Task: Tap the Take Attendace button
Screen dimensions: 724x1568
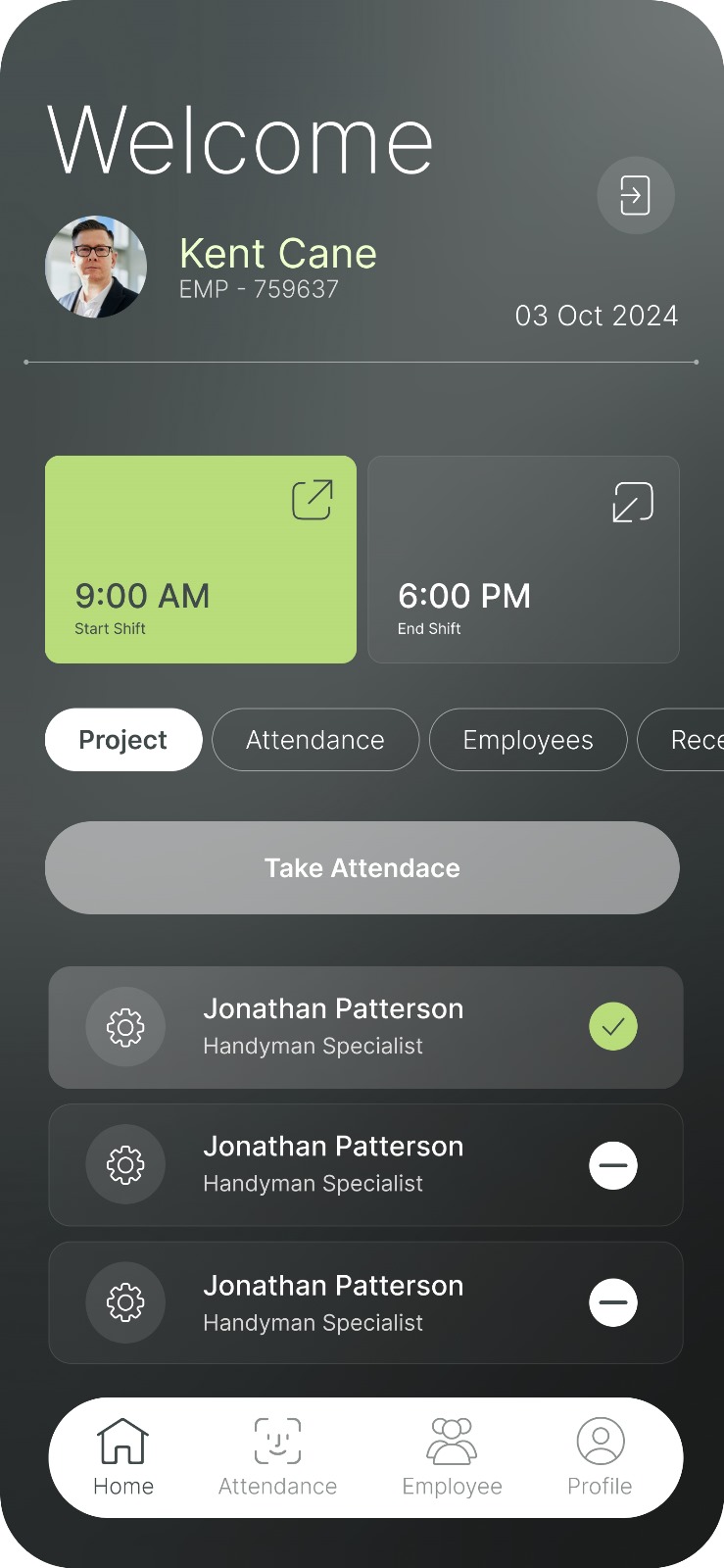Action: point(362,867)
